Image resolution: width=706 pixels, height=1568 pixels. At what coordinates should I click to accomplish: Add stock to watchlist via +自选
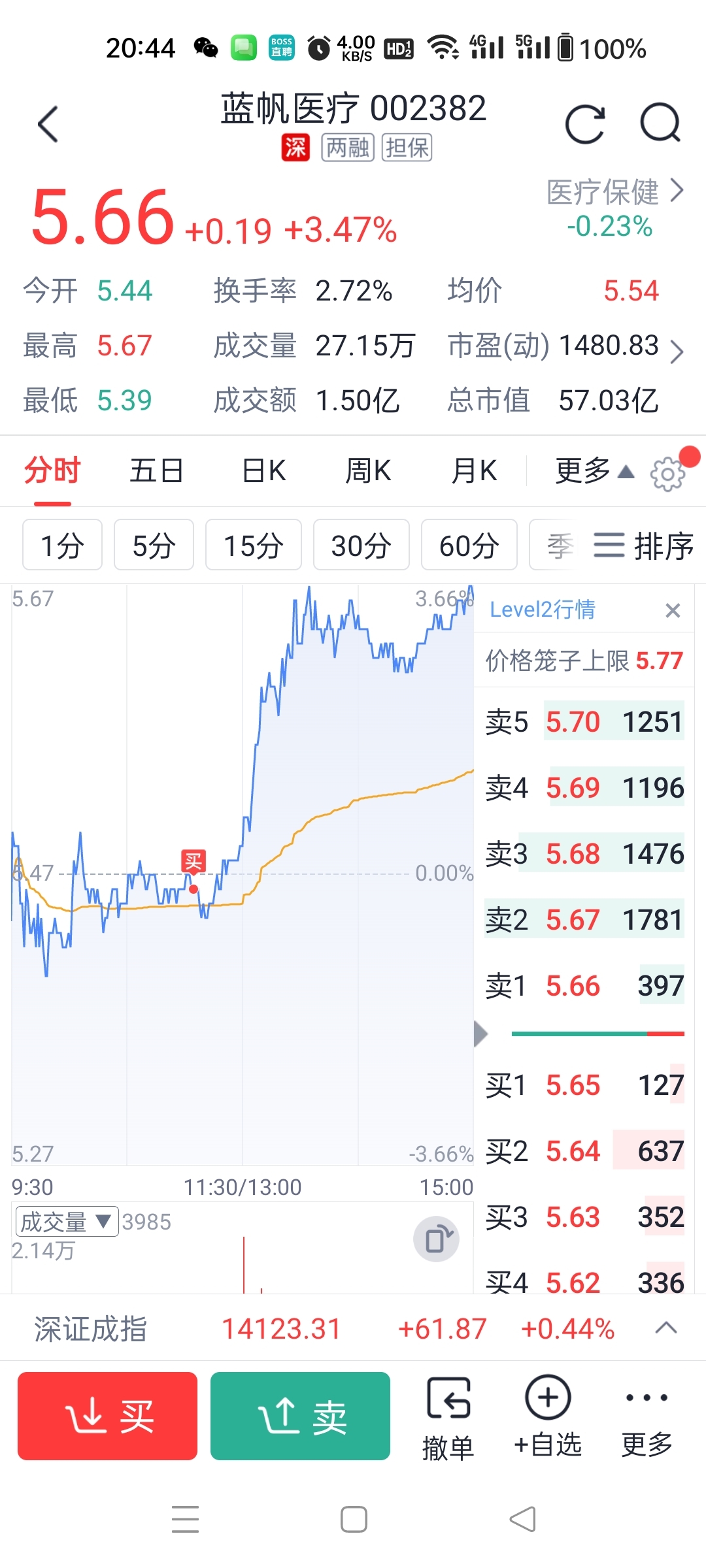pos(548,1417)
